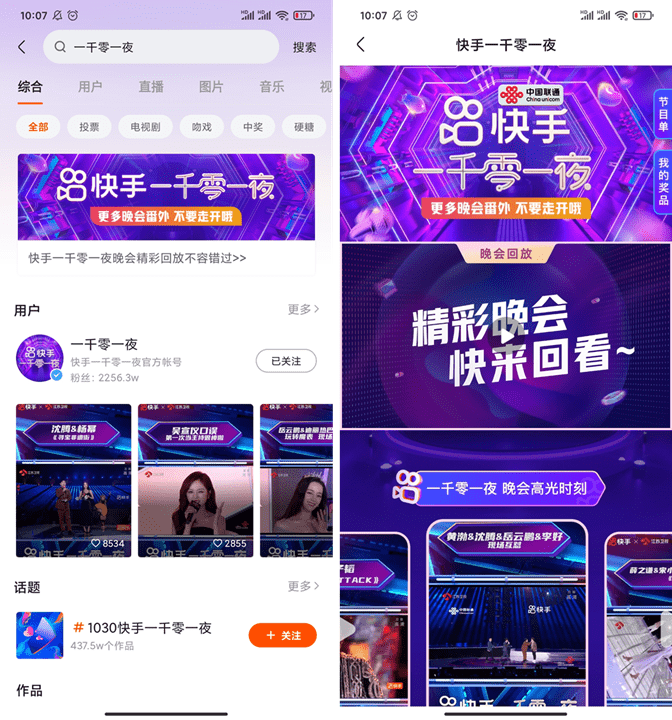The height and width of the screenshot is (720, 672).
Task: Tap the search field with 一千零一夜
Action: pos(160,47)
